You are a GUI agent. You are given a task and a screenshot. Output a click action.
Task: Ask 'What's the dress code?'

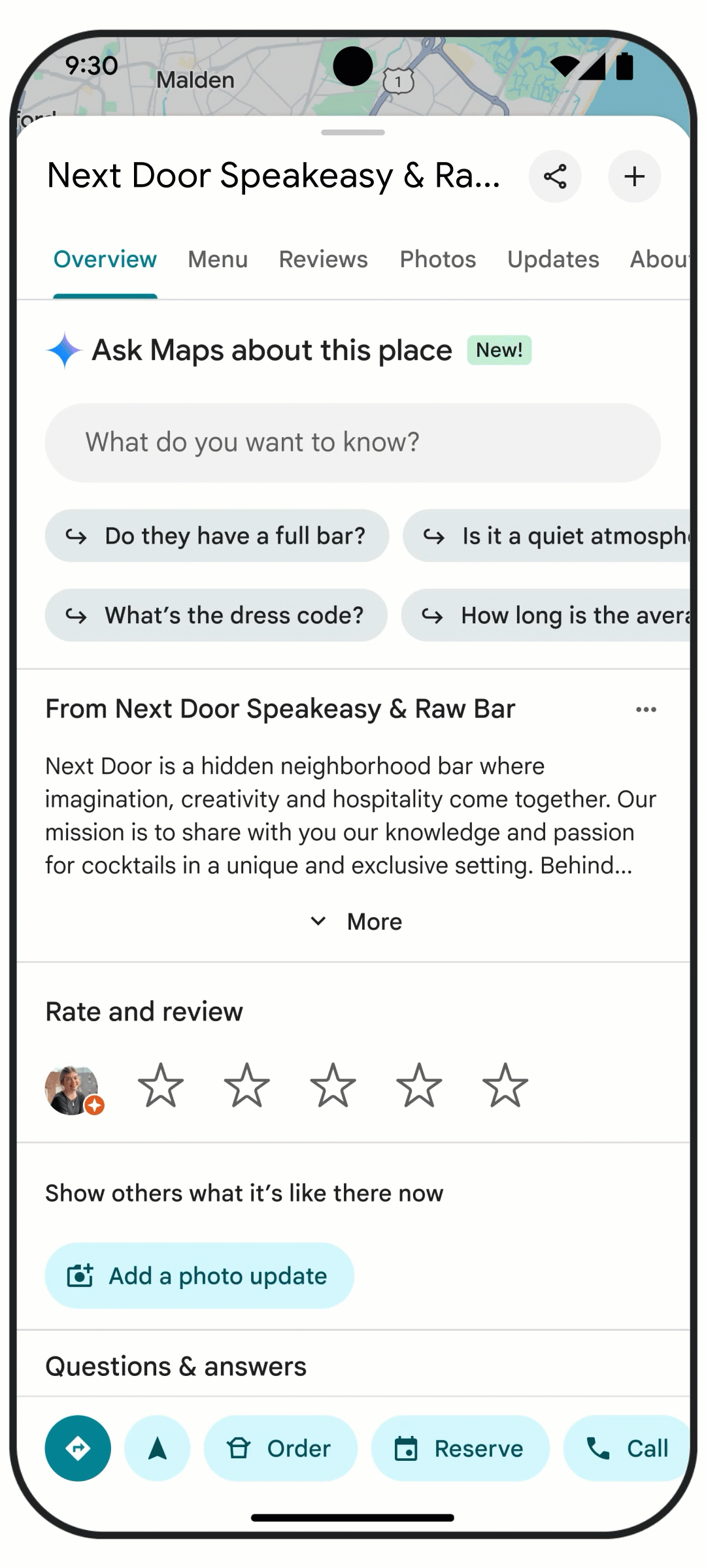tap(216, 615)
